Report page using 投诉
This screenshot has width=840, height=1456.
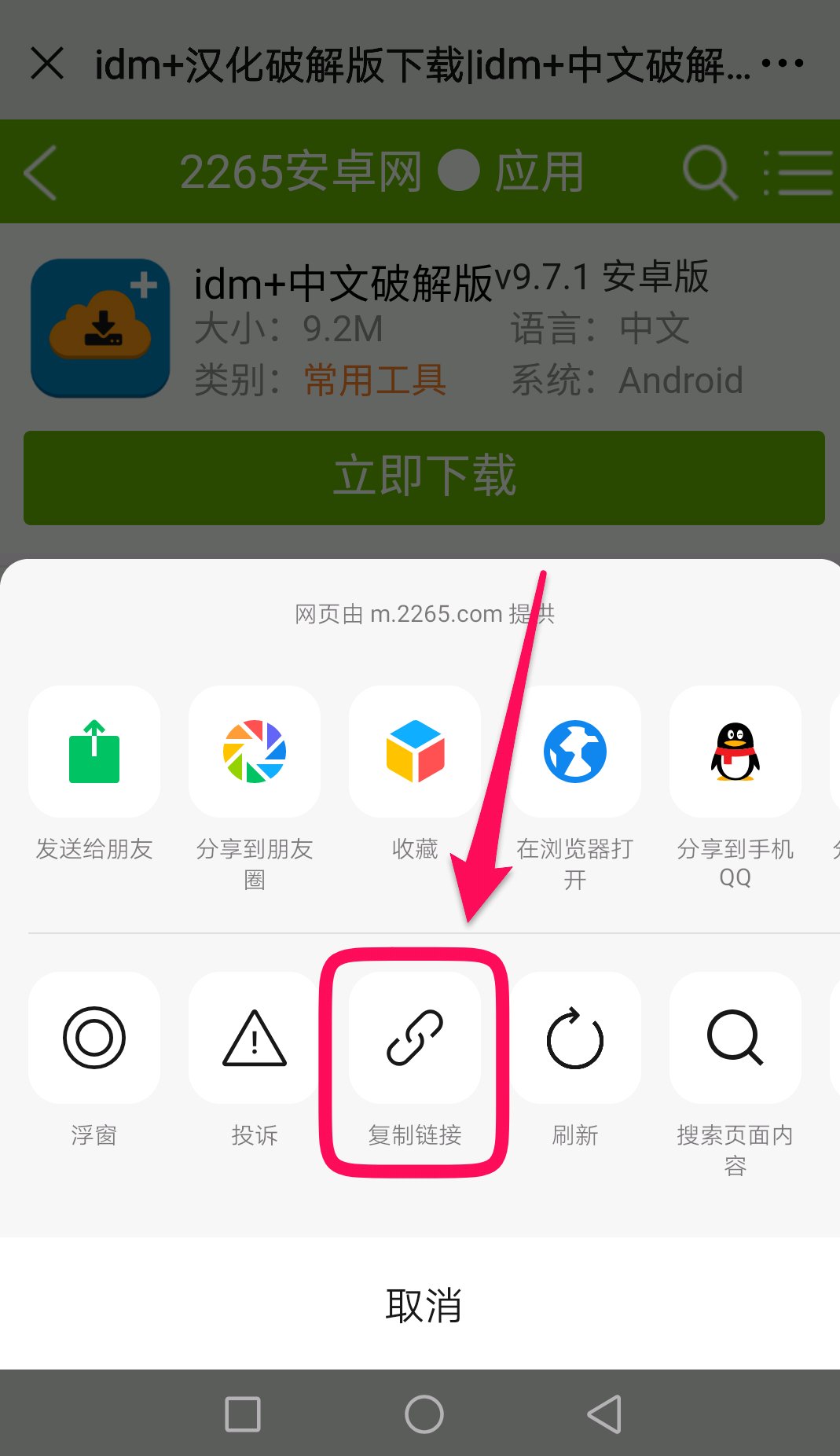(x=255, y=1038)
